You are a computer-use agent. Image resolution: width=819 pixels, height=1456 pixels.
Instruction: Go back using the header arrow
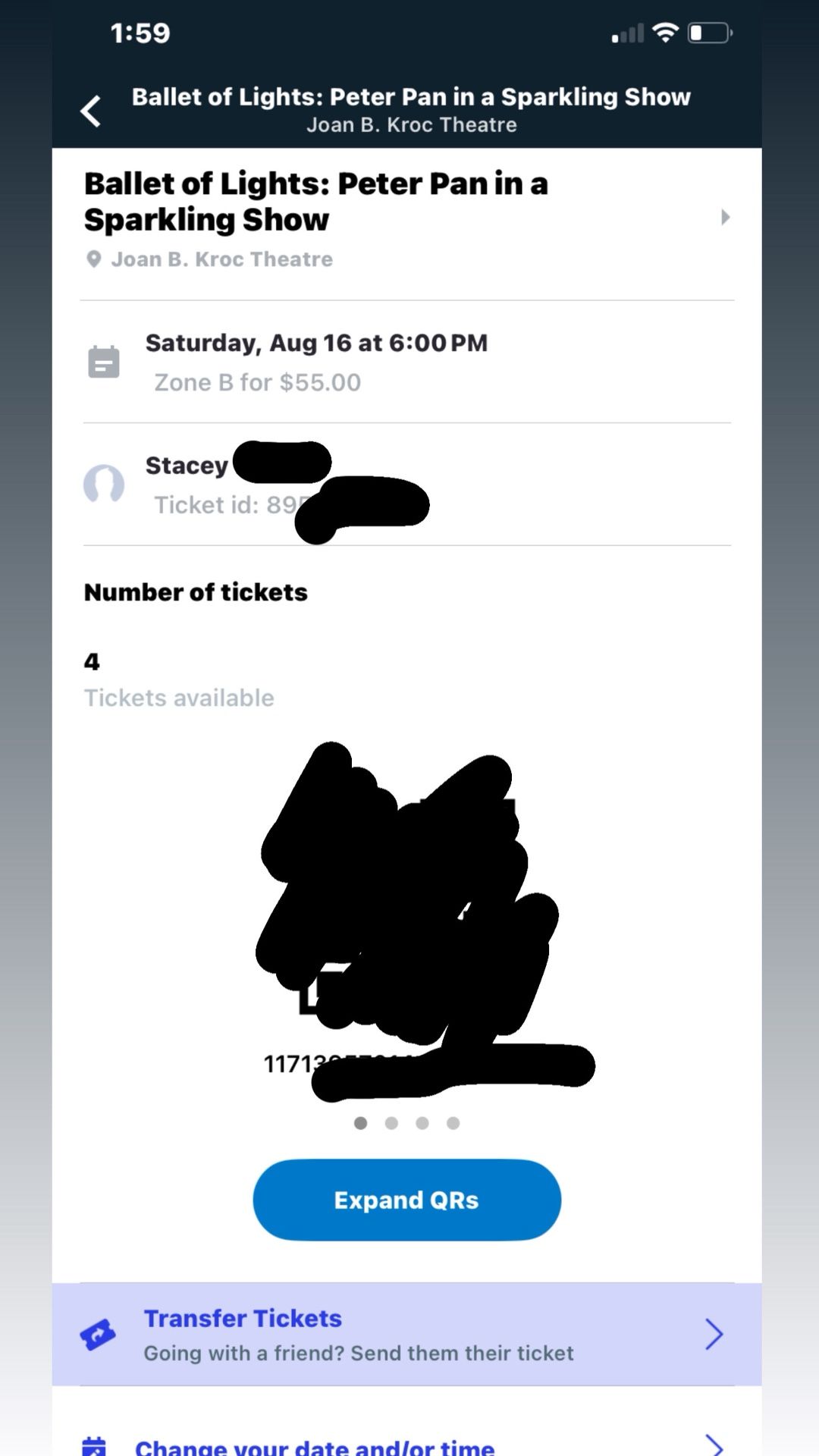coord(91,111)
